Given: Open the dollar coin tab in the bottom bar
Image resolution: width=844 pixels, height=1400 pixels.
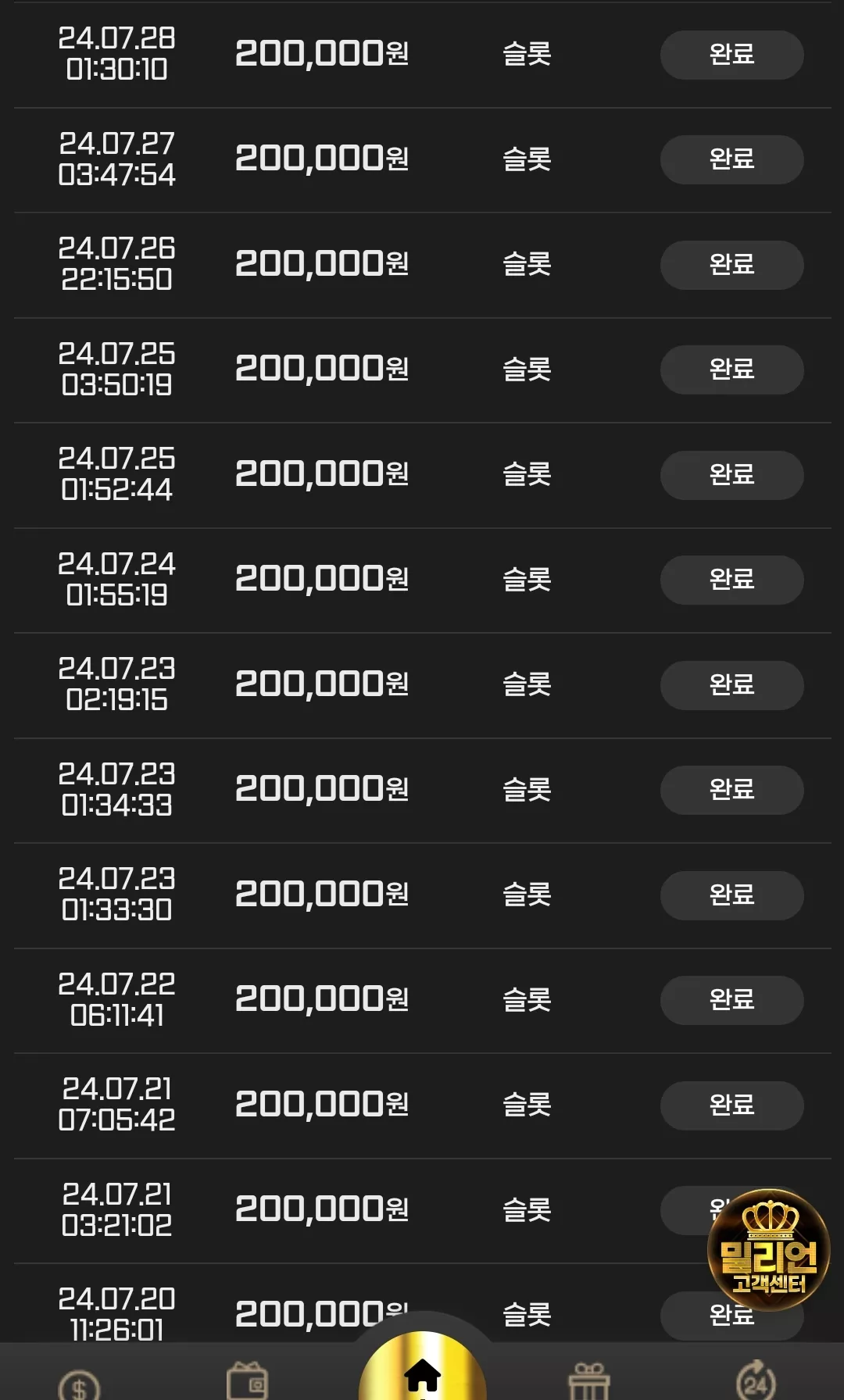Looking at the screenshot, I should click(x=80, y=1385).
